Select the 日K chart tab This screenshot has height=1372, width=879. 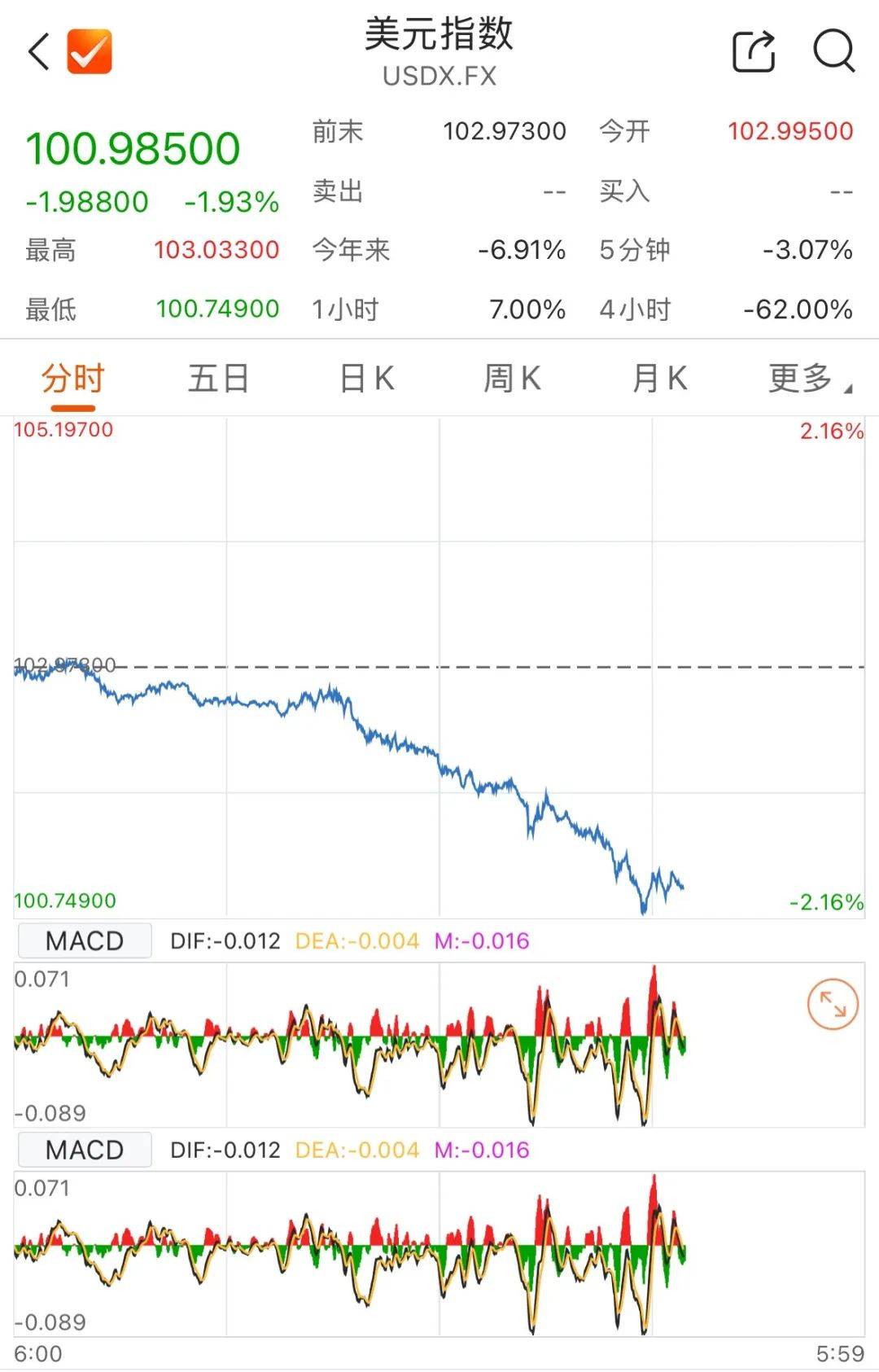pos(365,377)
